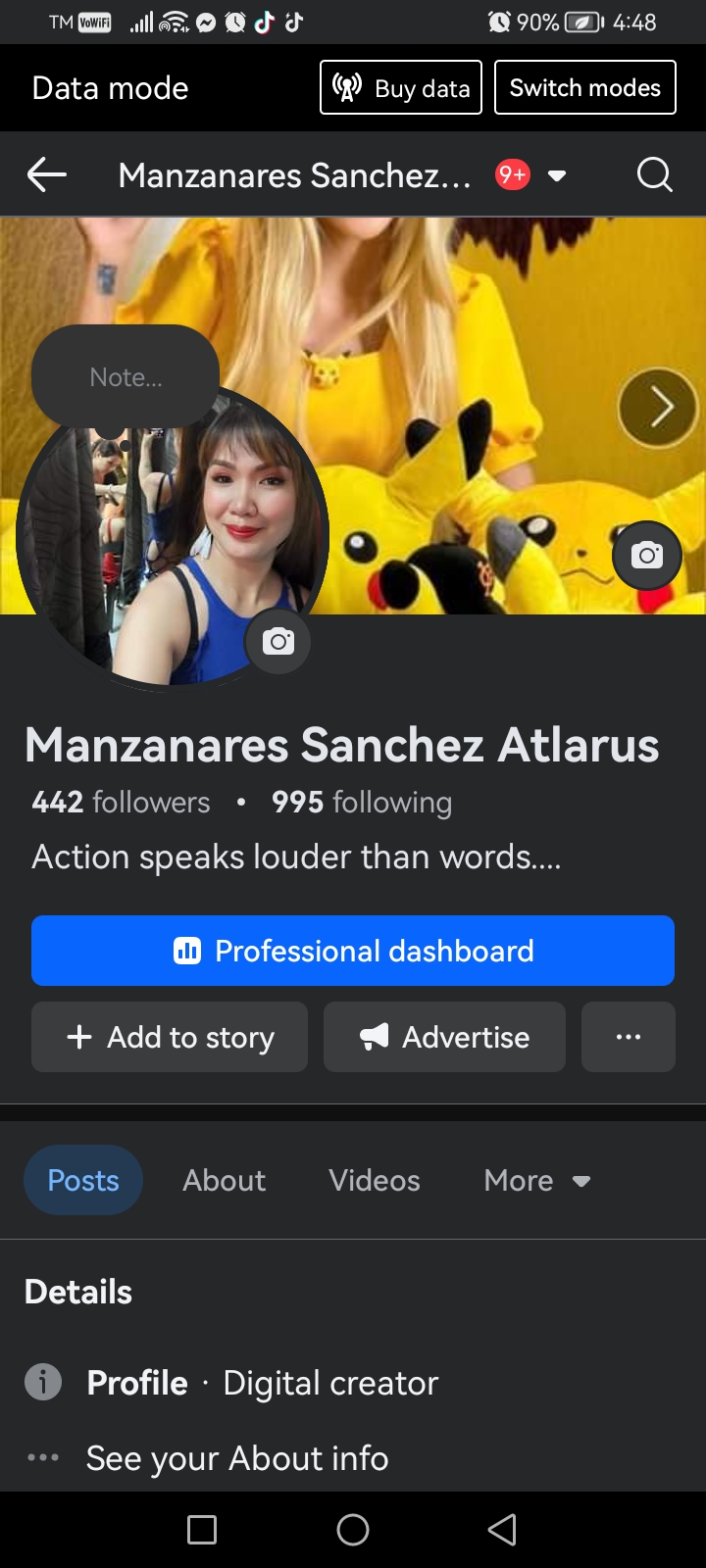This screenshot has height=1568, width=706.
Task: Open Professional dashboard
Action: click(353, 951)
